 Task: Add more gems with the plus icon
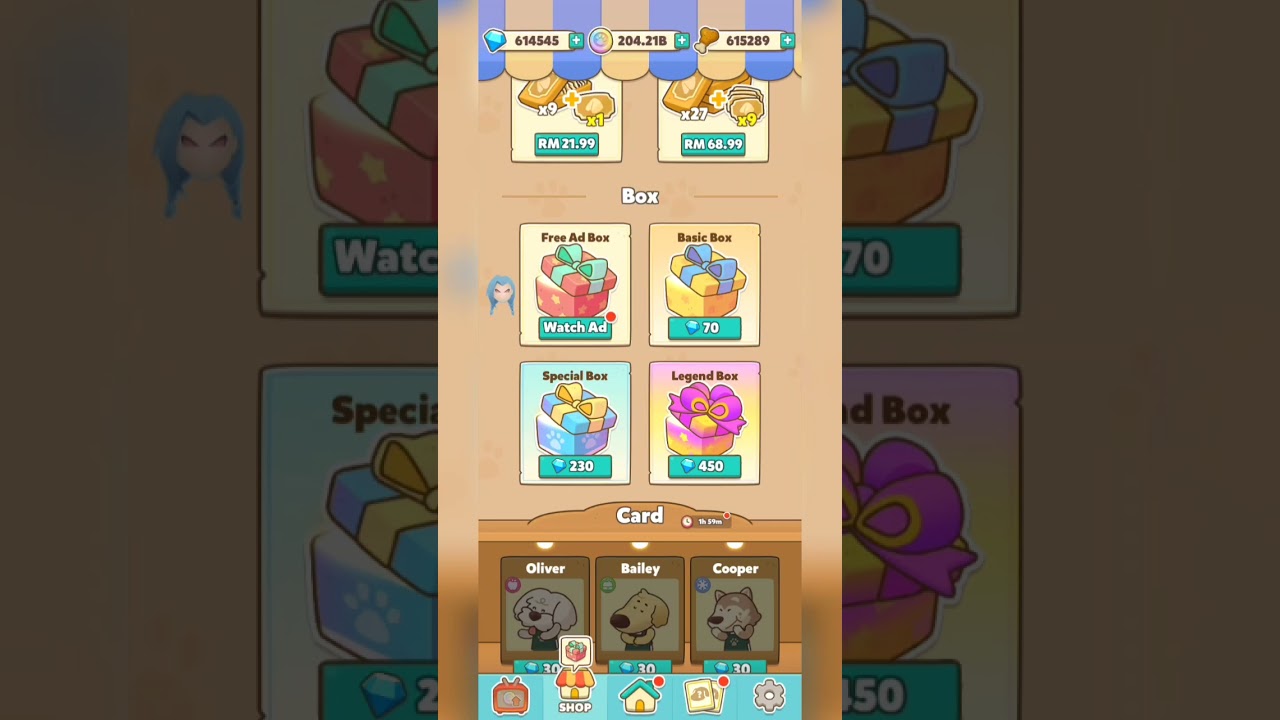click(x=576, y=41)
